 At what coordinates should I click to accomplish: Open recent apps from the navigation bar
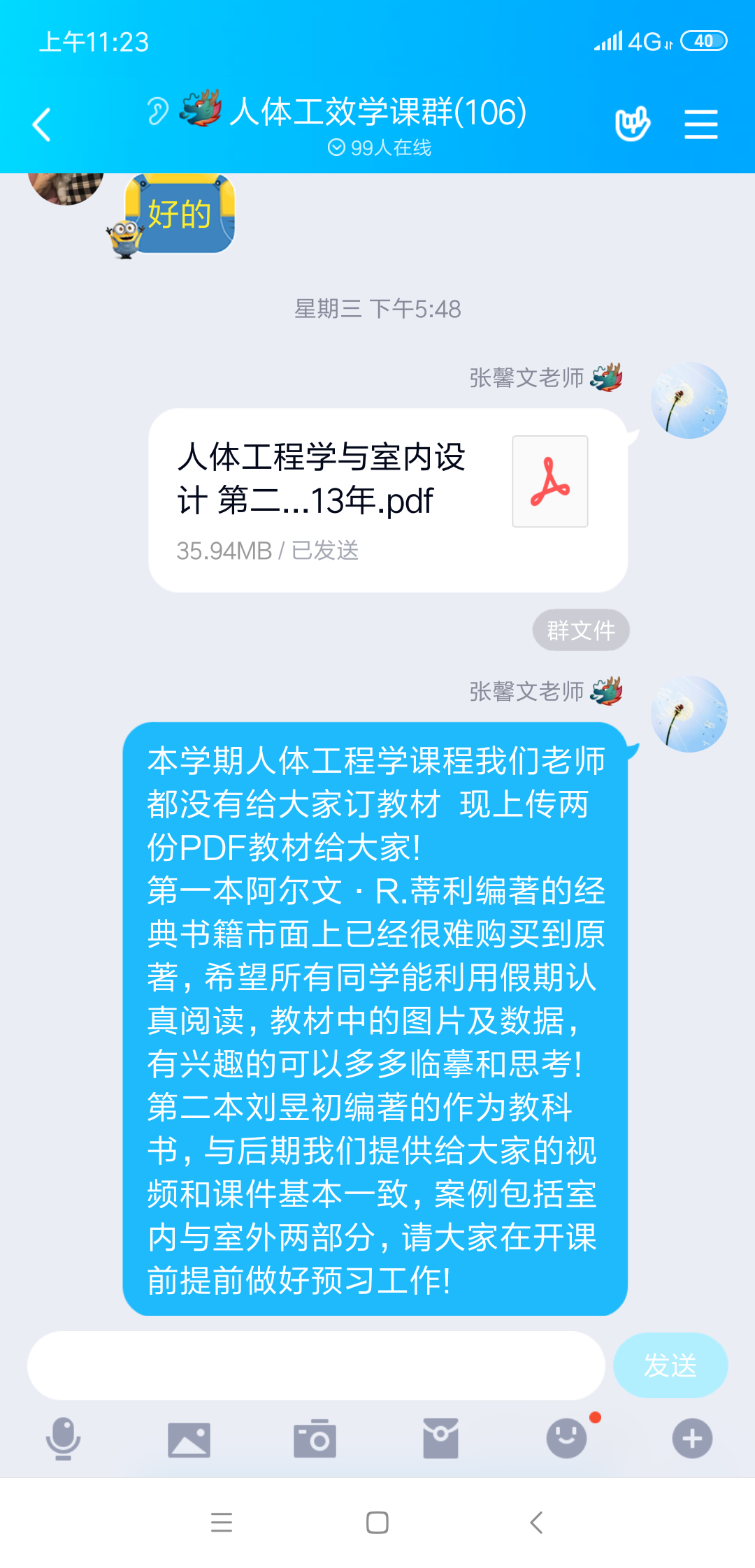[221, 1522]
